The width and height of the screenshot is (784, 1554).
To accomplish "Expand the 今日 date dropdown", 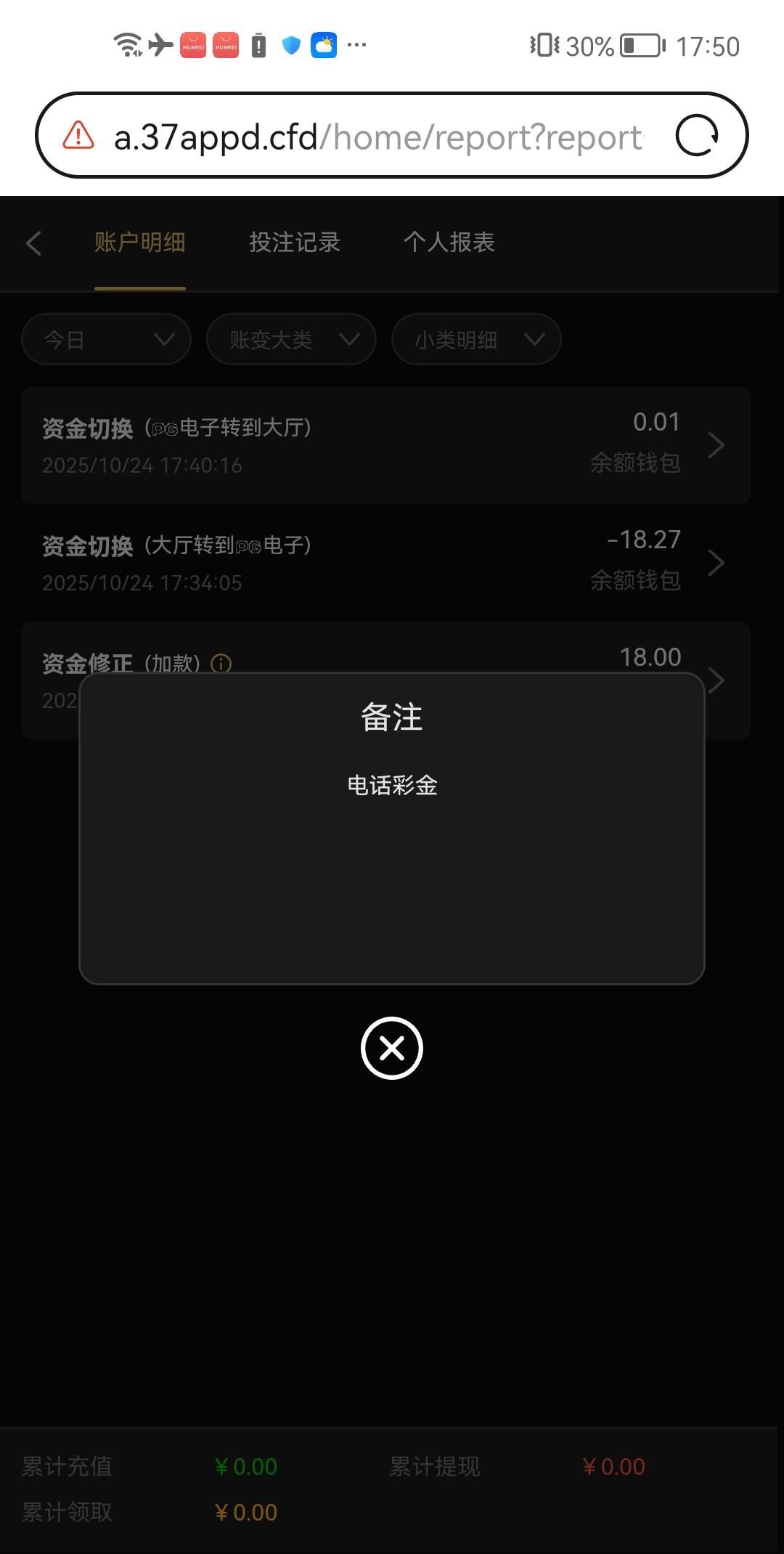I will pyautogui.click(x=107, y=339).
